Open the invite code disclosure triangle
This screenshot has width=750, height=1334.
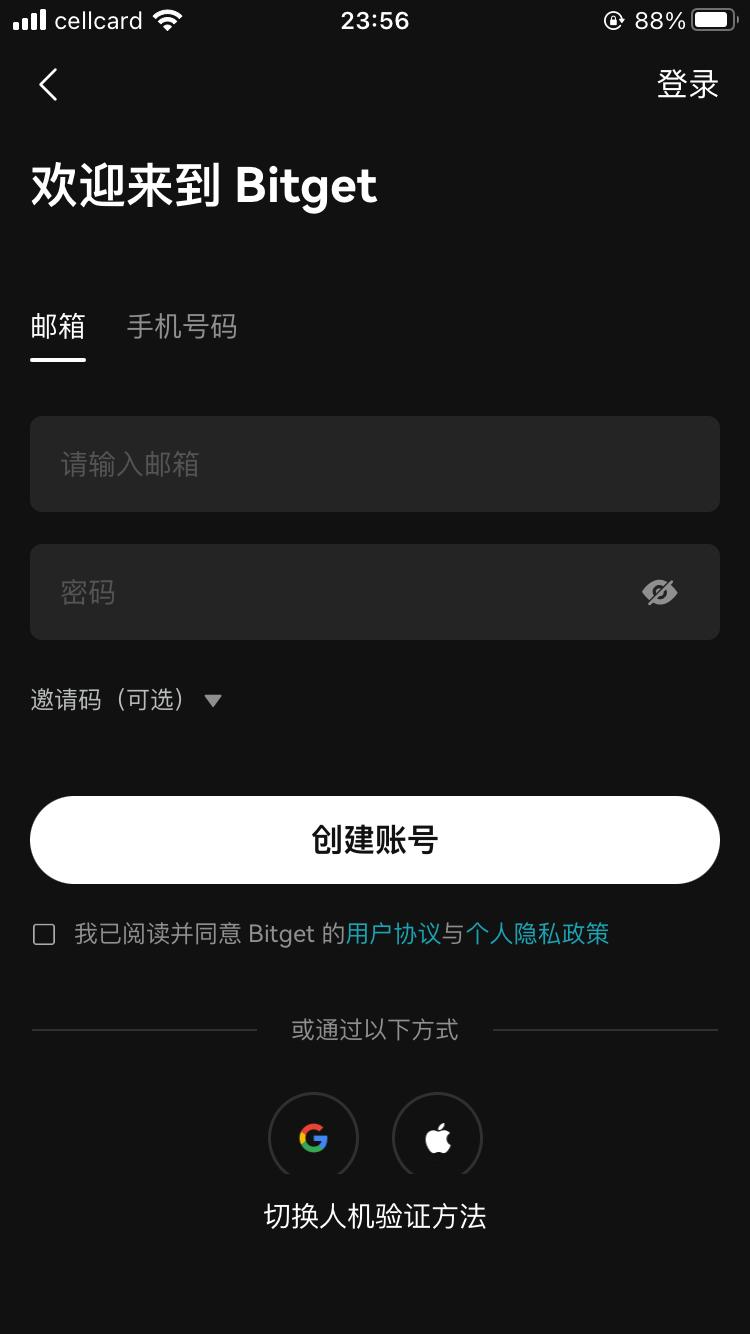[212, 701]
